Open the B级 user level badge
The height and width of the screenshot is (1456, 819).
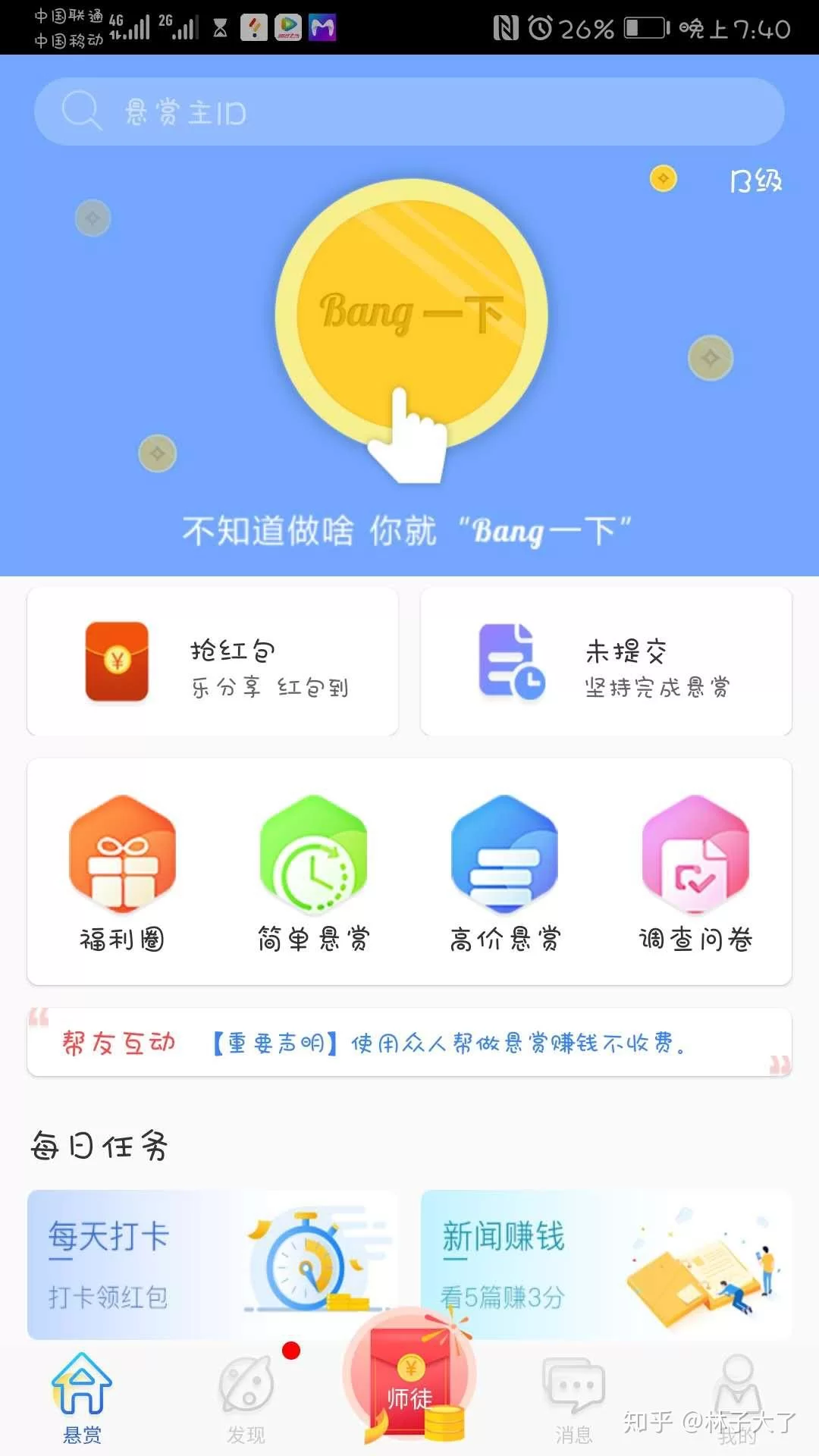click(x=755, y=180)
